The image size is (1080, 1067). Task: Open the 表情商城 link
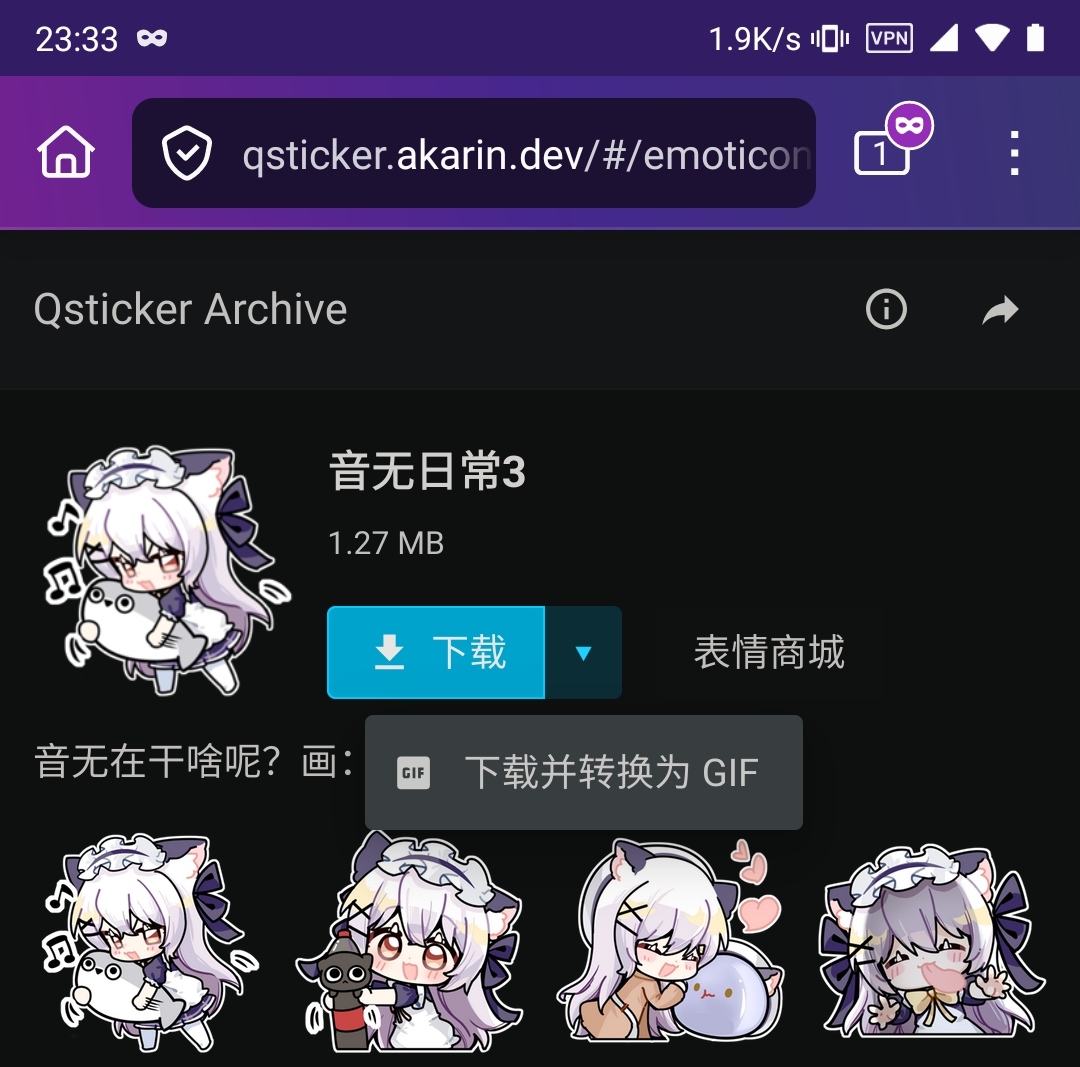coord(769,653)
